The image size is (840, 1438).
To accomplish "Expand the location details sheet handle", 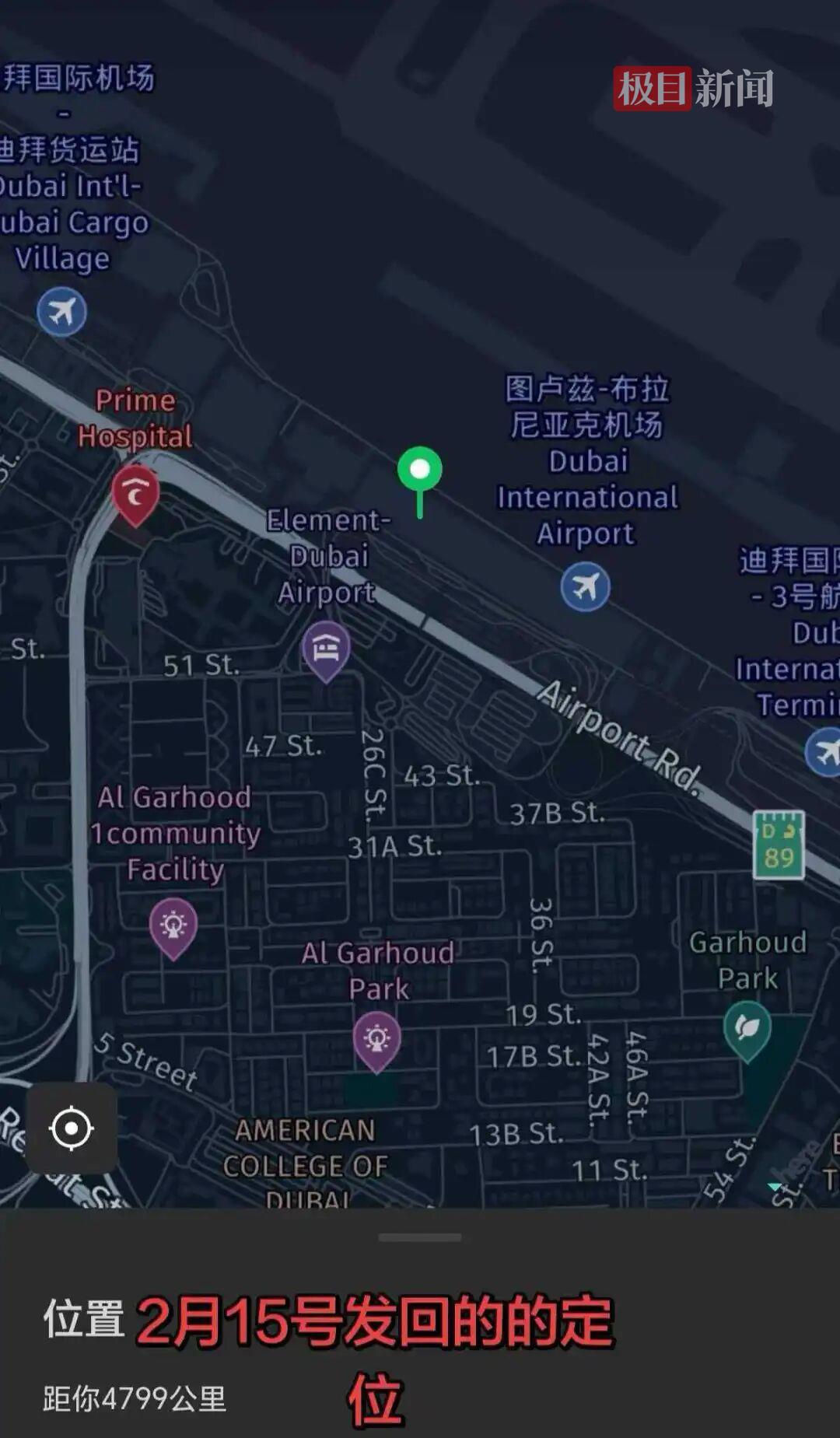I will coord(420,1237).
